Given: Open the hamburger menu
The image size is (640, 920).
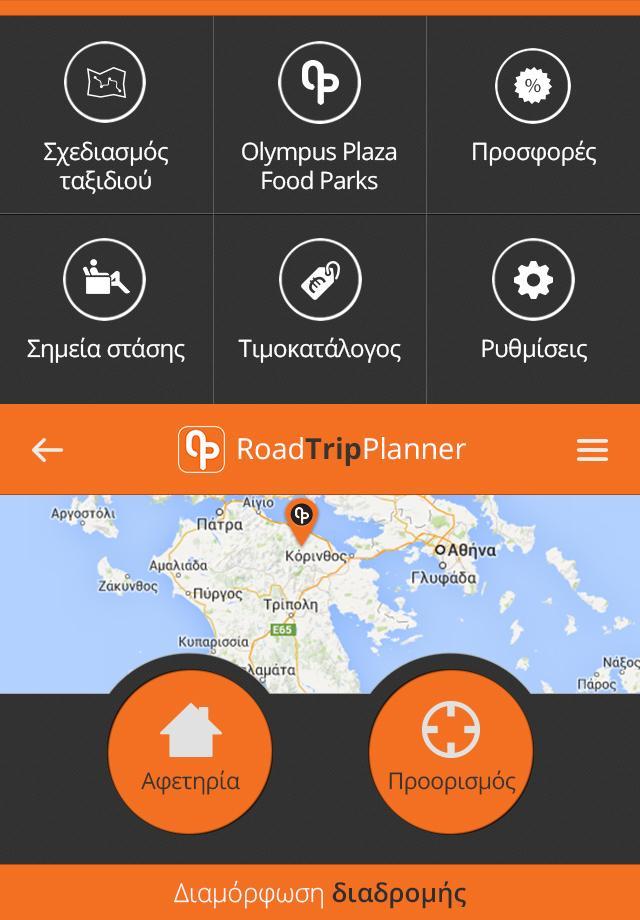Looking at the screenshot, I should (x=592, y=450).
